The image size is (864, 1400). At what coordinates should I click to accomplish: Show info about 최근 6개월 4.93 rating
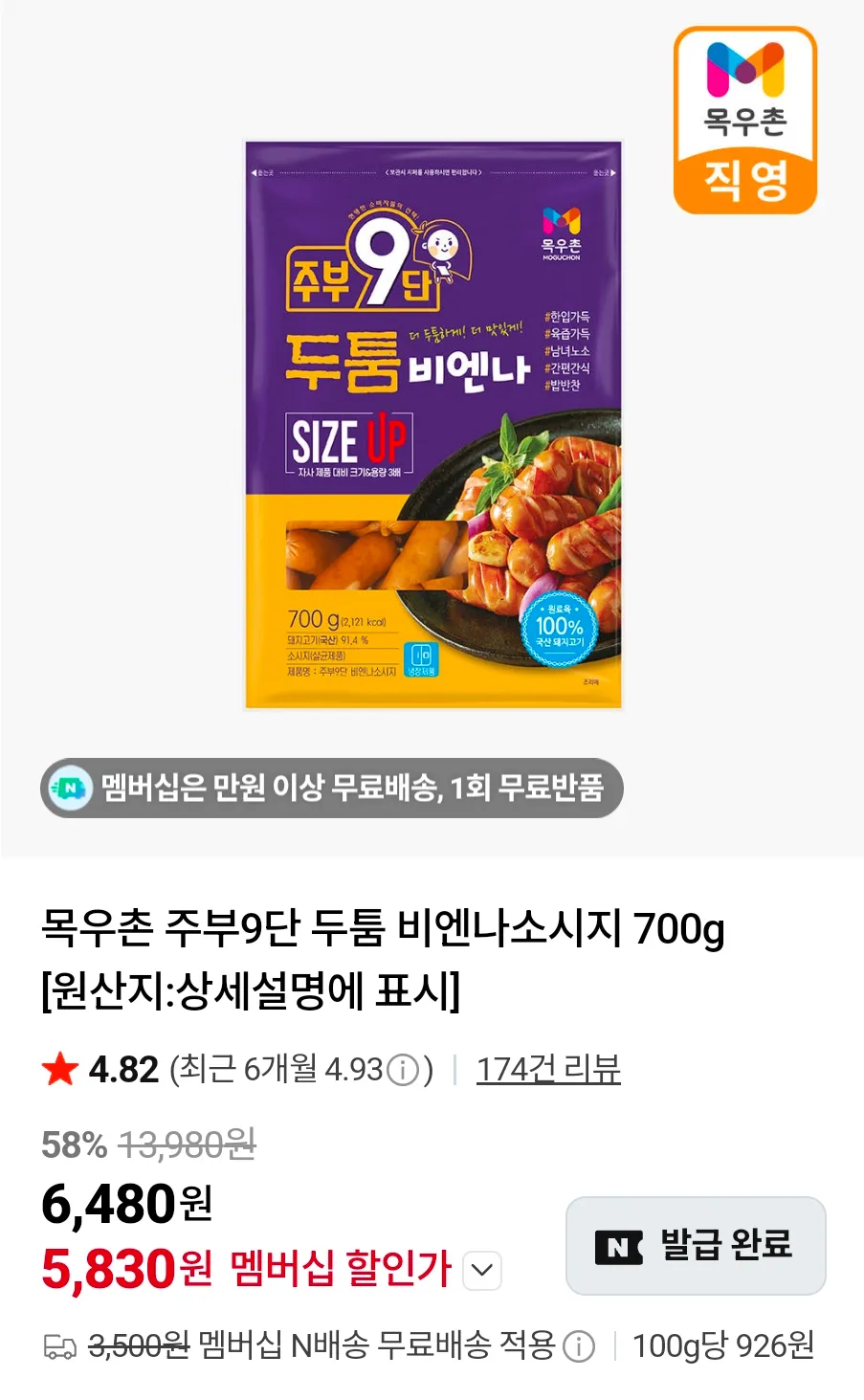pyautogui.click(x=404, y=1070)
